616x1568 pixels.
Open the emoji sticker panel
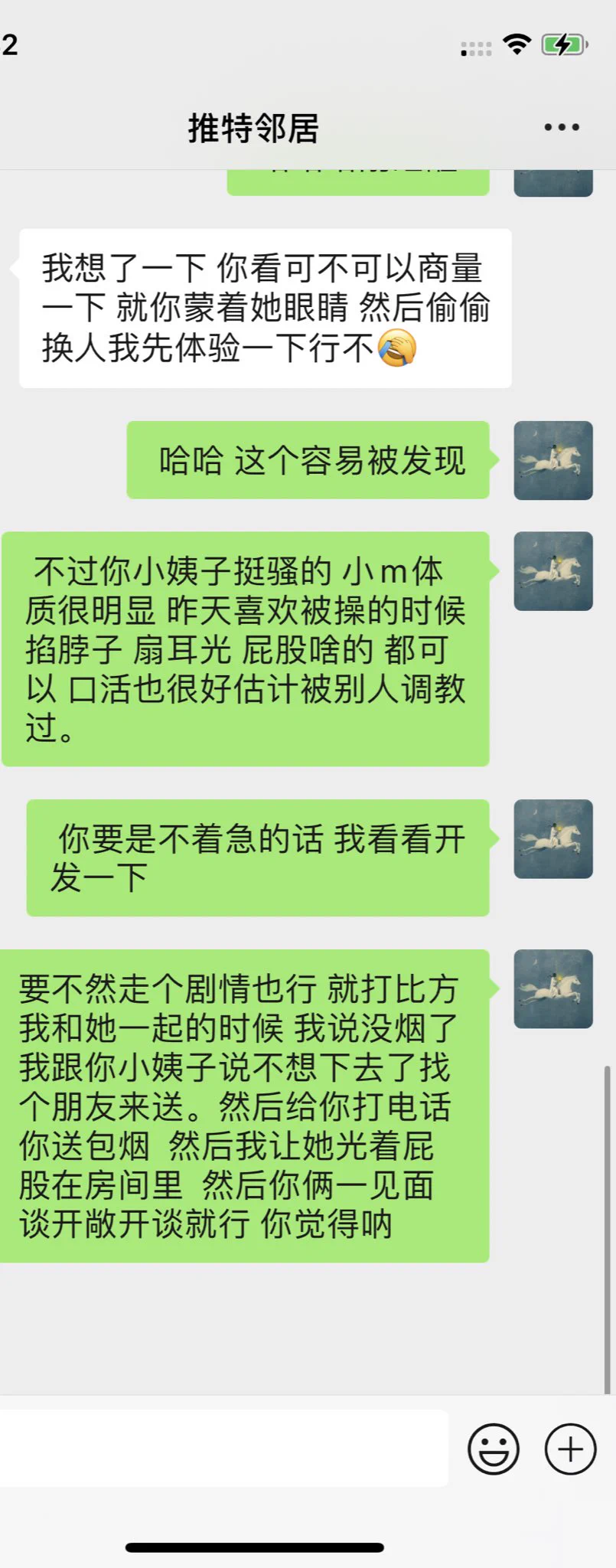[494, 1449]
